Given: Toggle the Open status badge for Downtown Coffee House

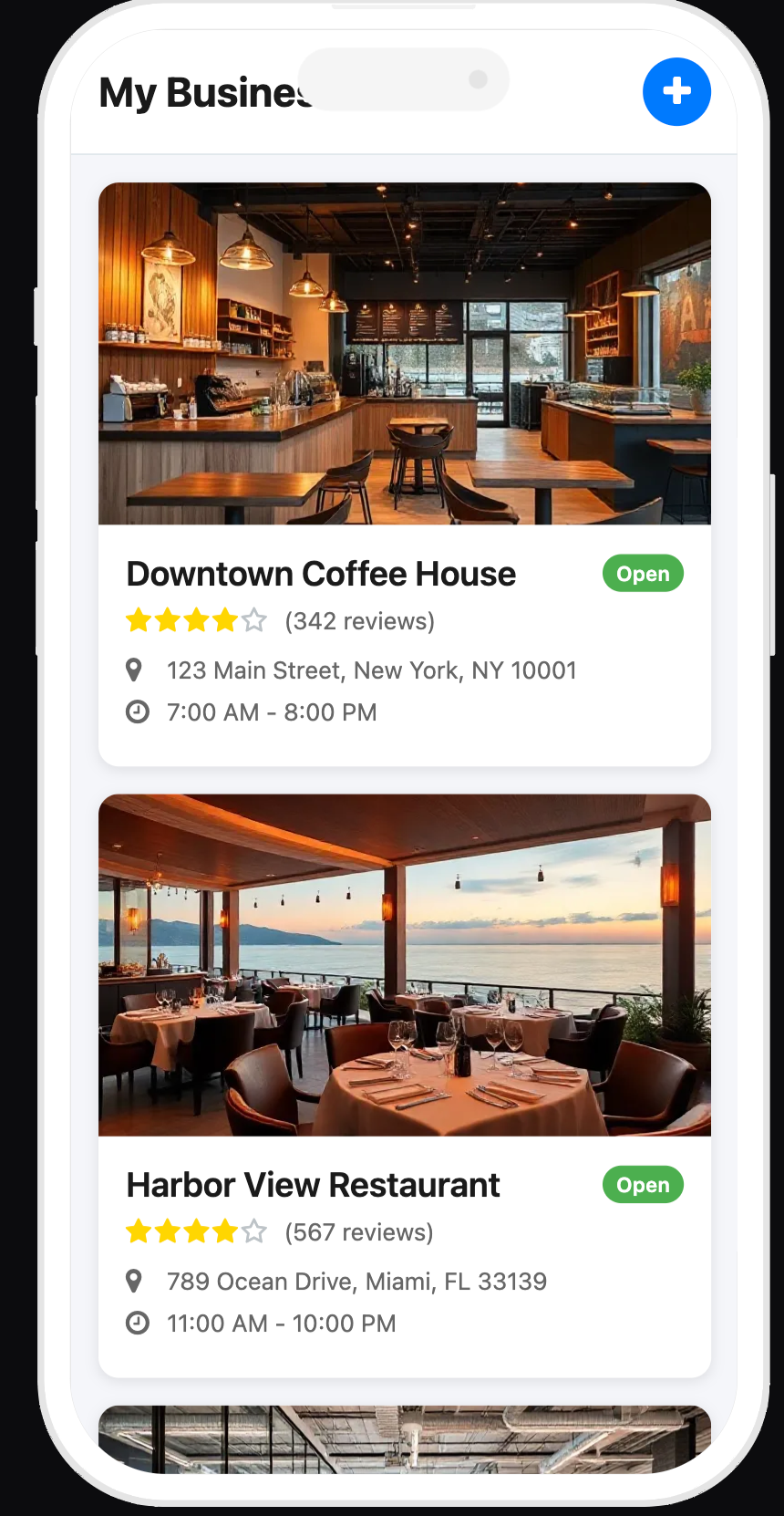Looking at the screenshot, I should (643, 573).
